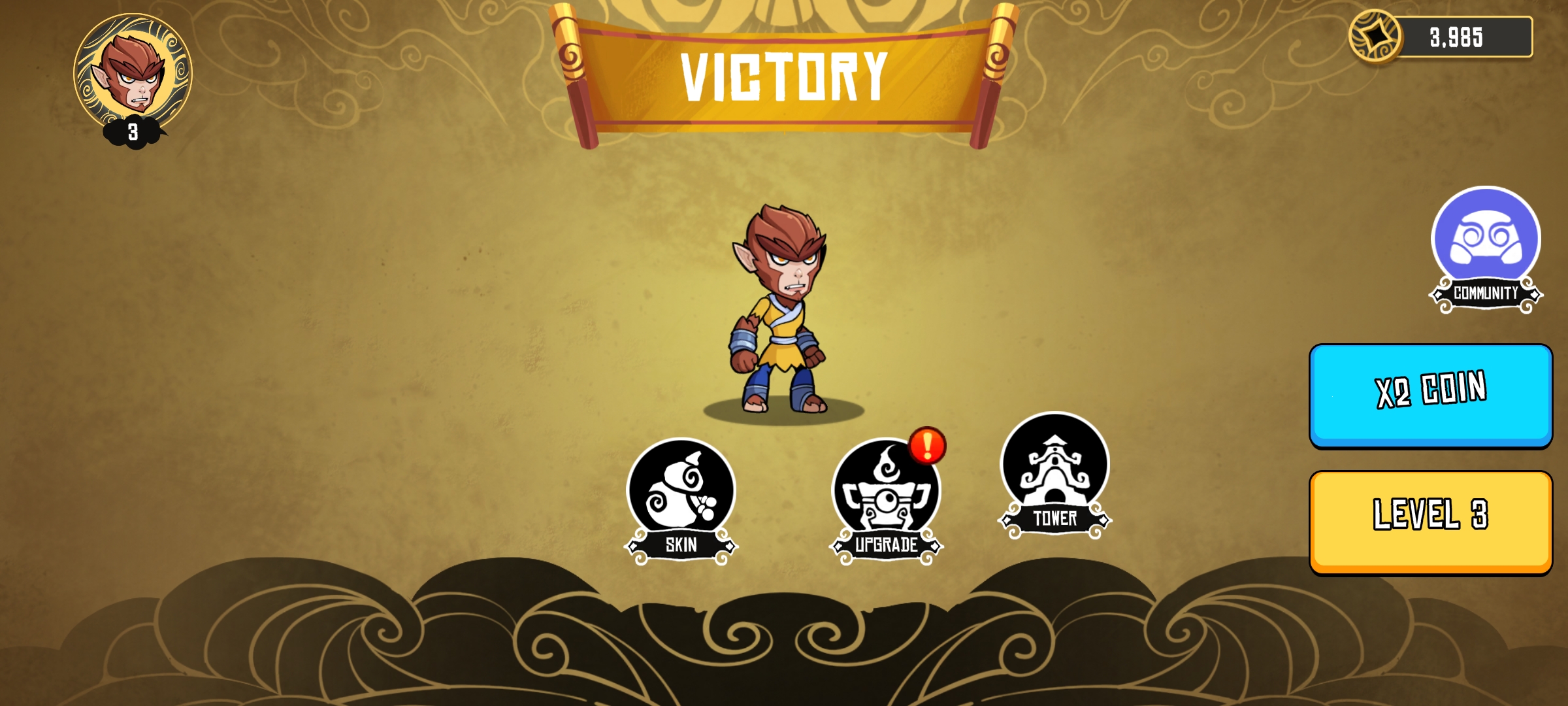The image size is (1568, 706).
Task: Open the monkey hero profile avatar
Action: 133,73
